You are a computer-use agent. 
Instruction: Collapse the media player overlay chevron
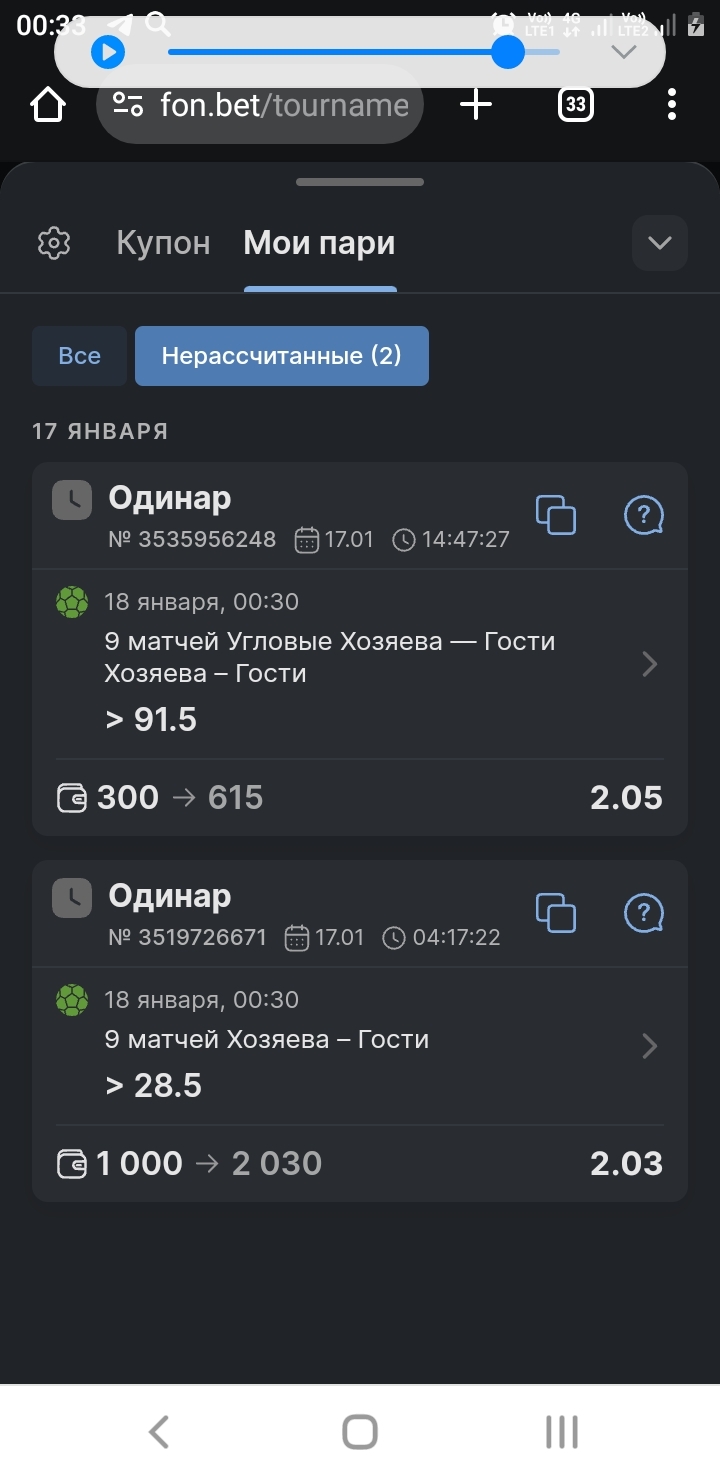click(x=624, y=52)
